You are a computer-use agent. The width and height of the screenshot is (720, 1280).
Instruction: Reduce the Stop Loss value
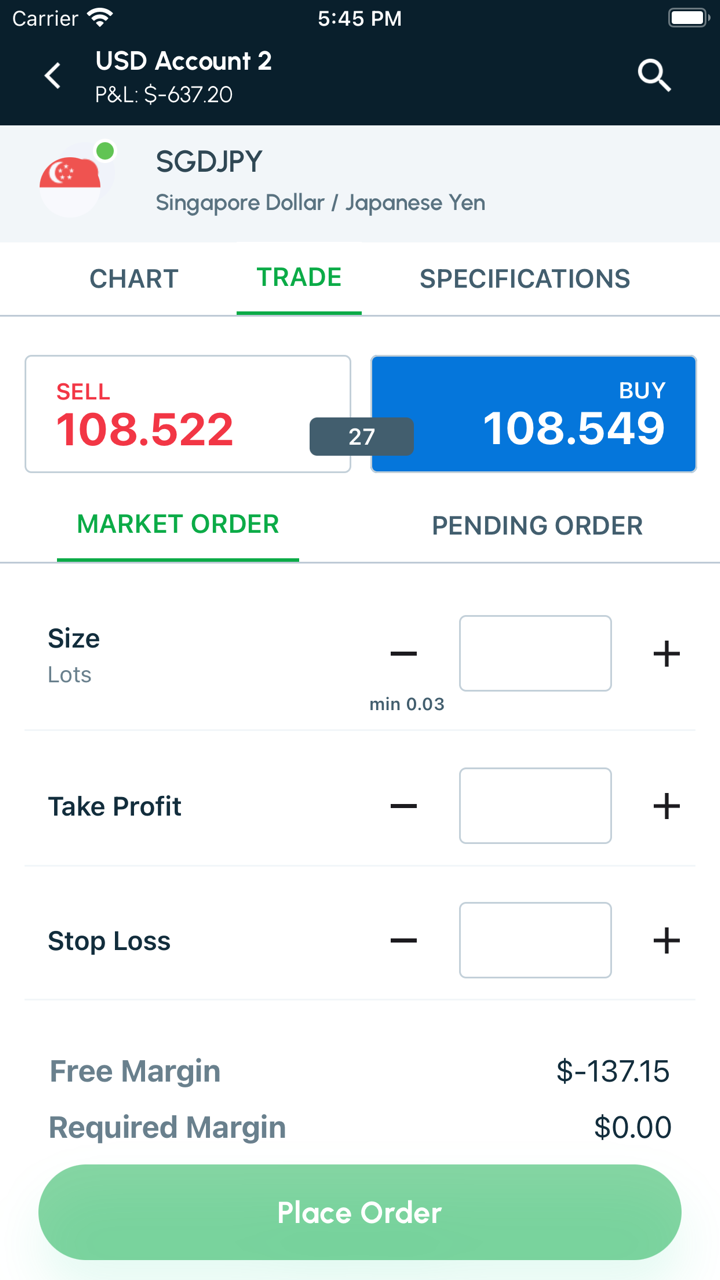pyautogui.click(x=404, y=941)
